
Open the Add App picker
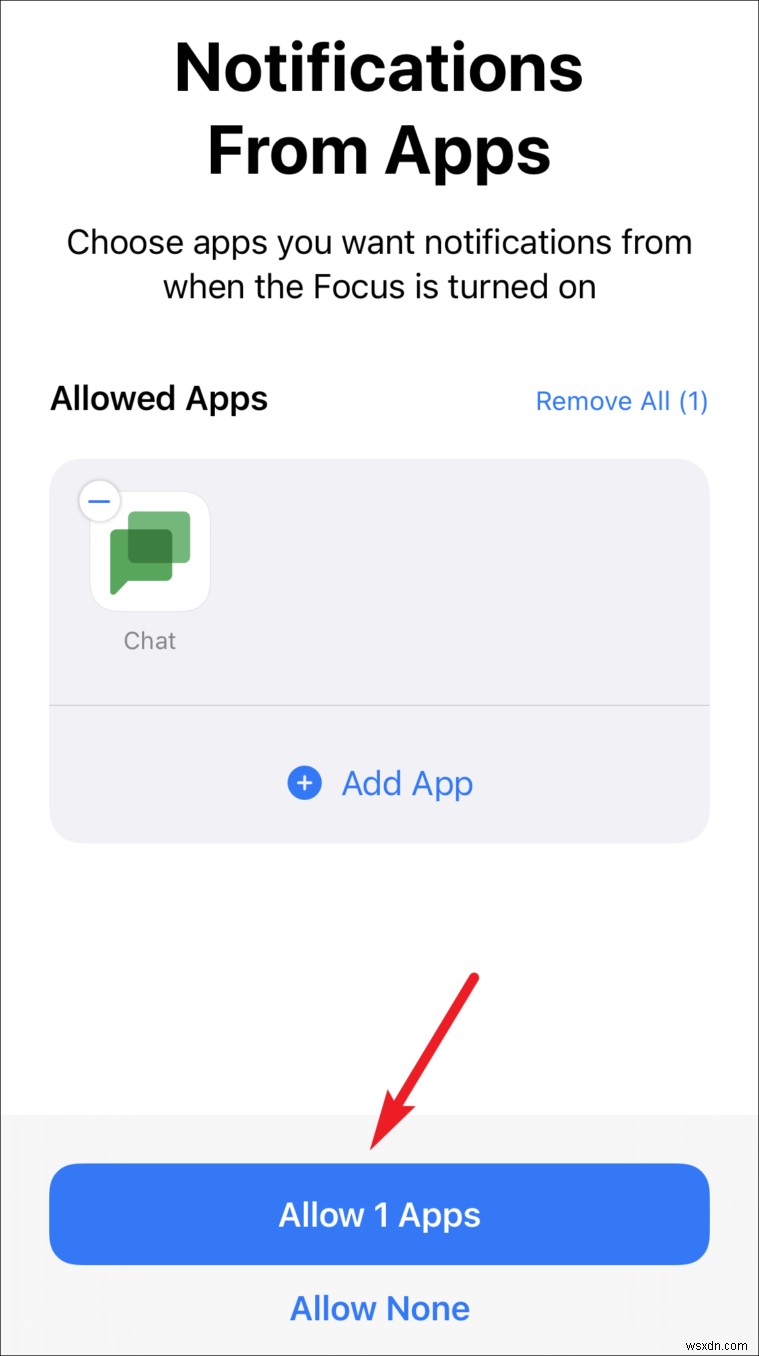pyautogui.click(x=380, y=783)
